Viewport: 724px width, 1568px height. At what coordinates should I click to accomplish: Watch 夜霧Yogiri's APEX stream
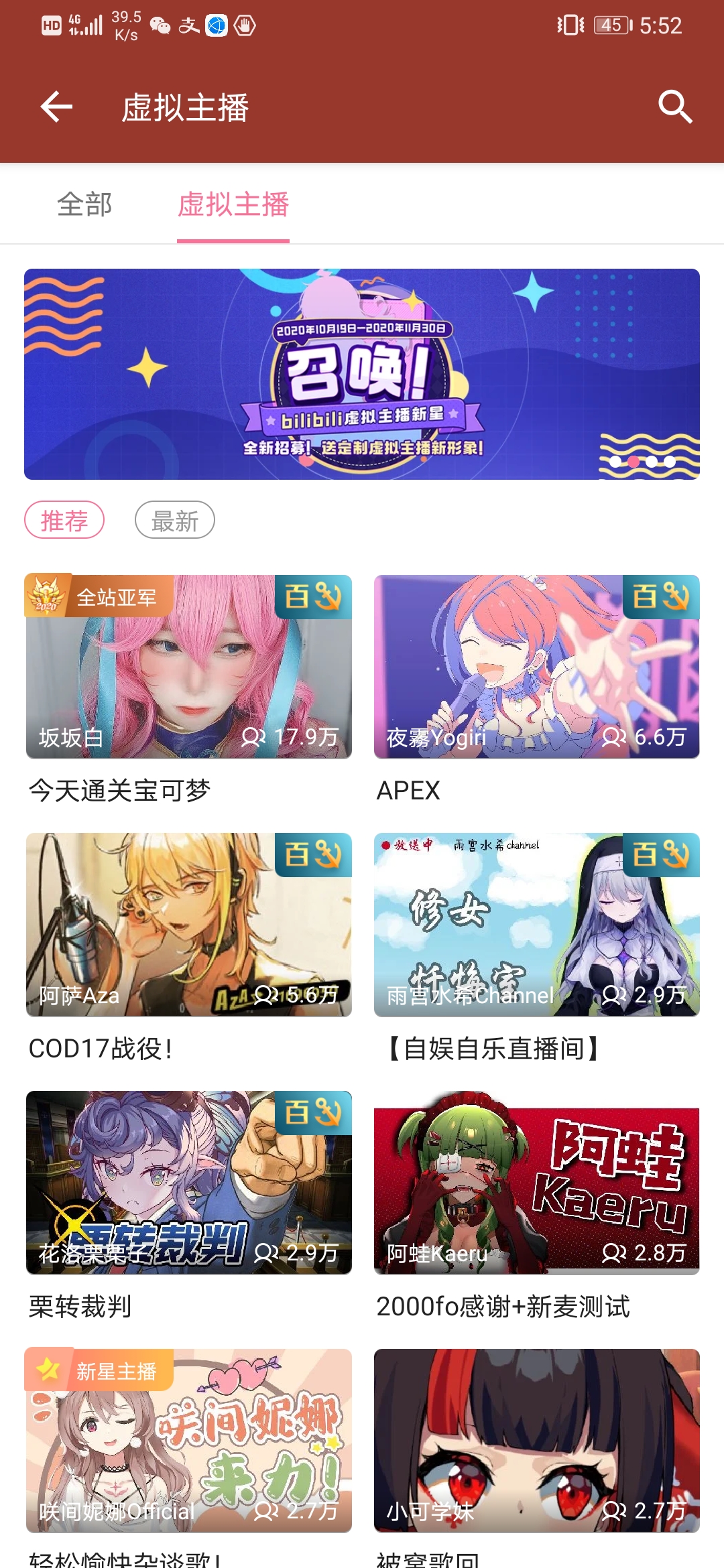536,667
